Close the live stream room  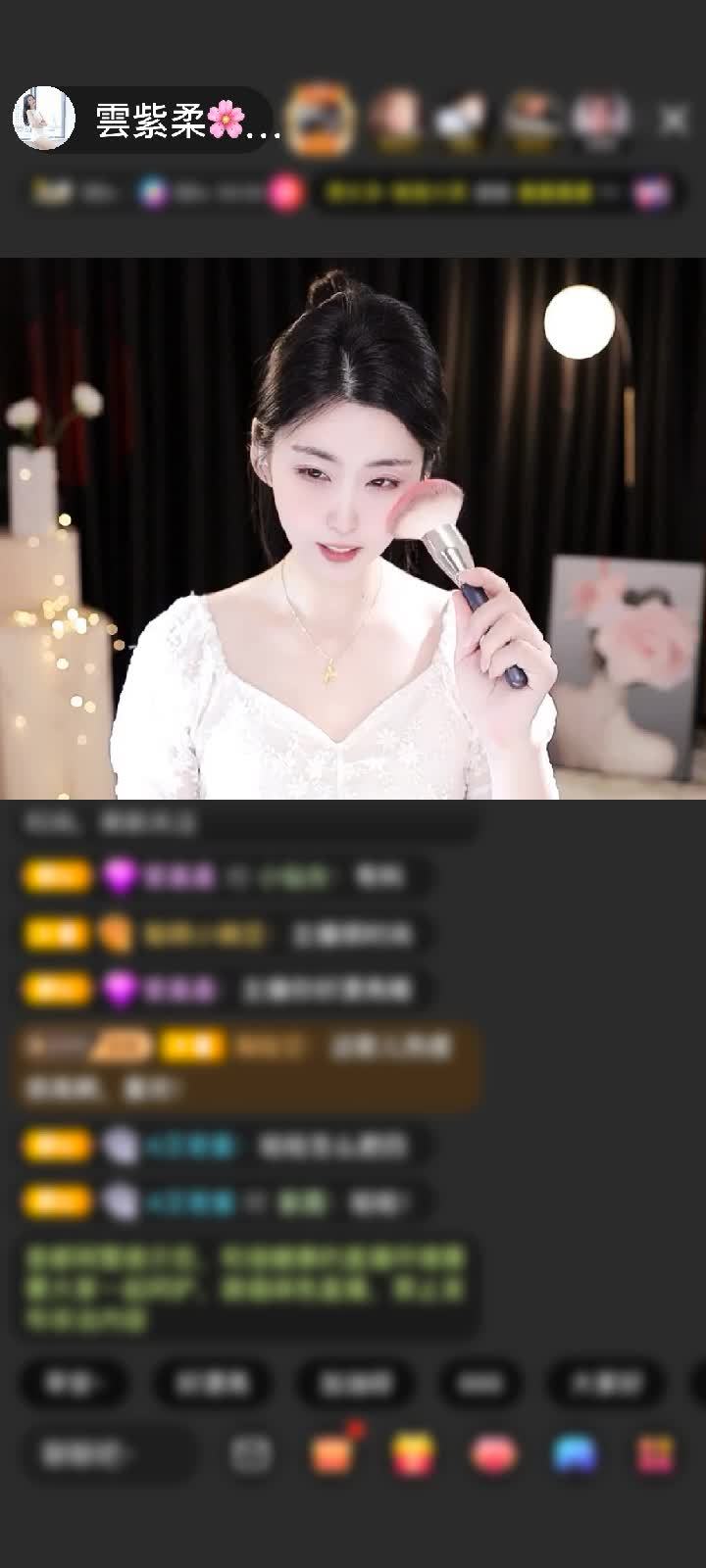tap(673, 120)
